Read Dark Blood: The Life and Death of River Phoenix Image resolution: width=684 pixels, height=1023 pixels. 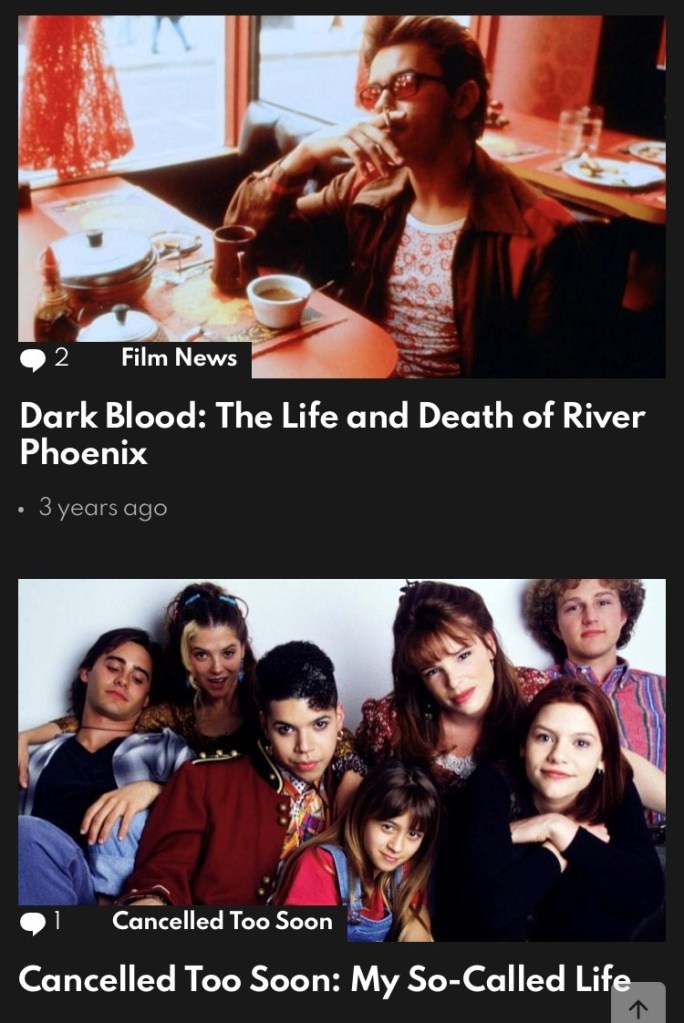click(332, 434)
